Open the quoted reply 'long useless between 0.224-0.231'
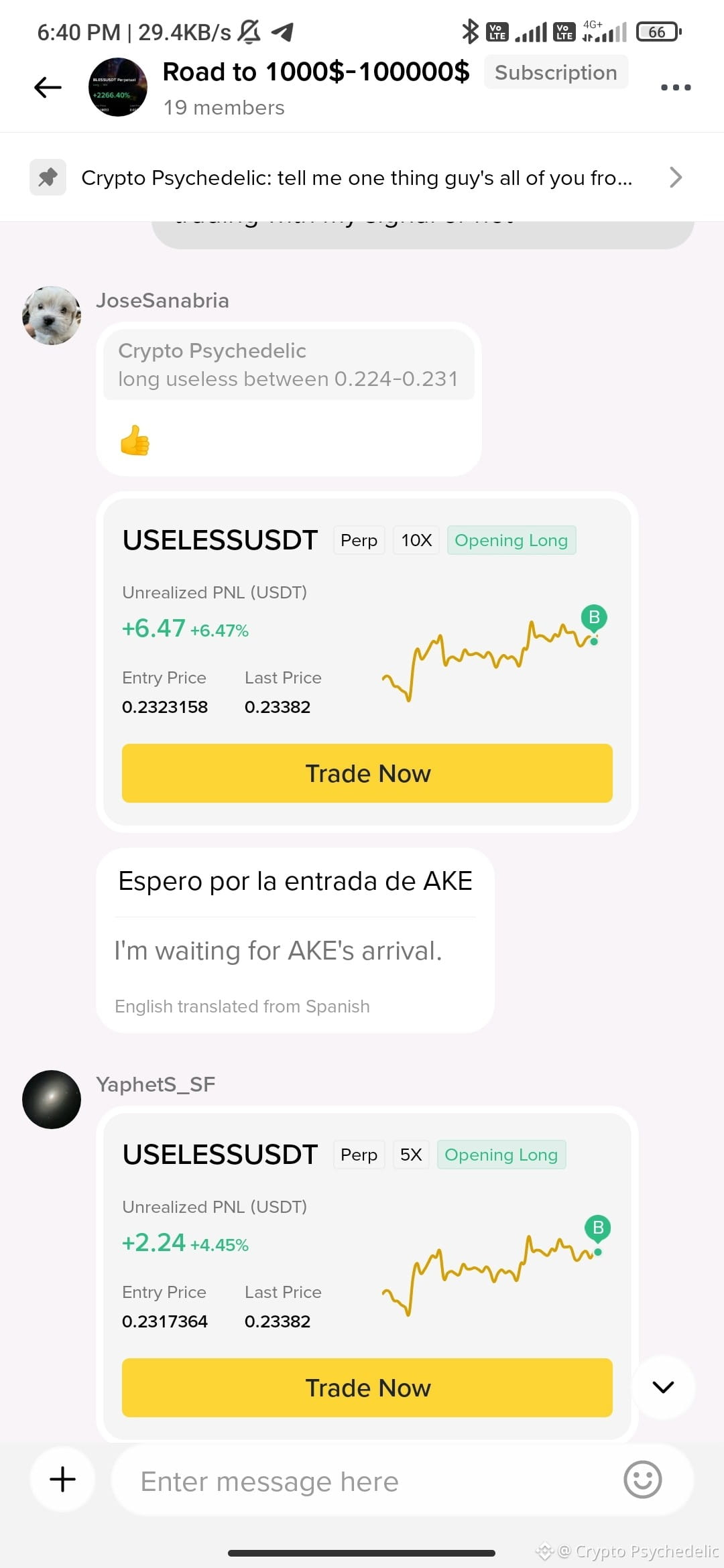Viewport: 724px width, 1568px height. (289, 365)
